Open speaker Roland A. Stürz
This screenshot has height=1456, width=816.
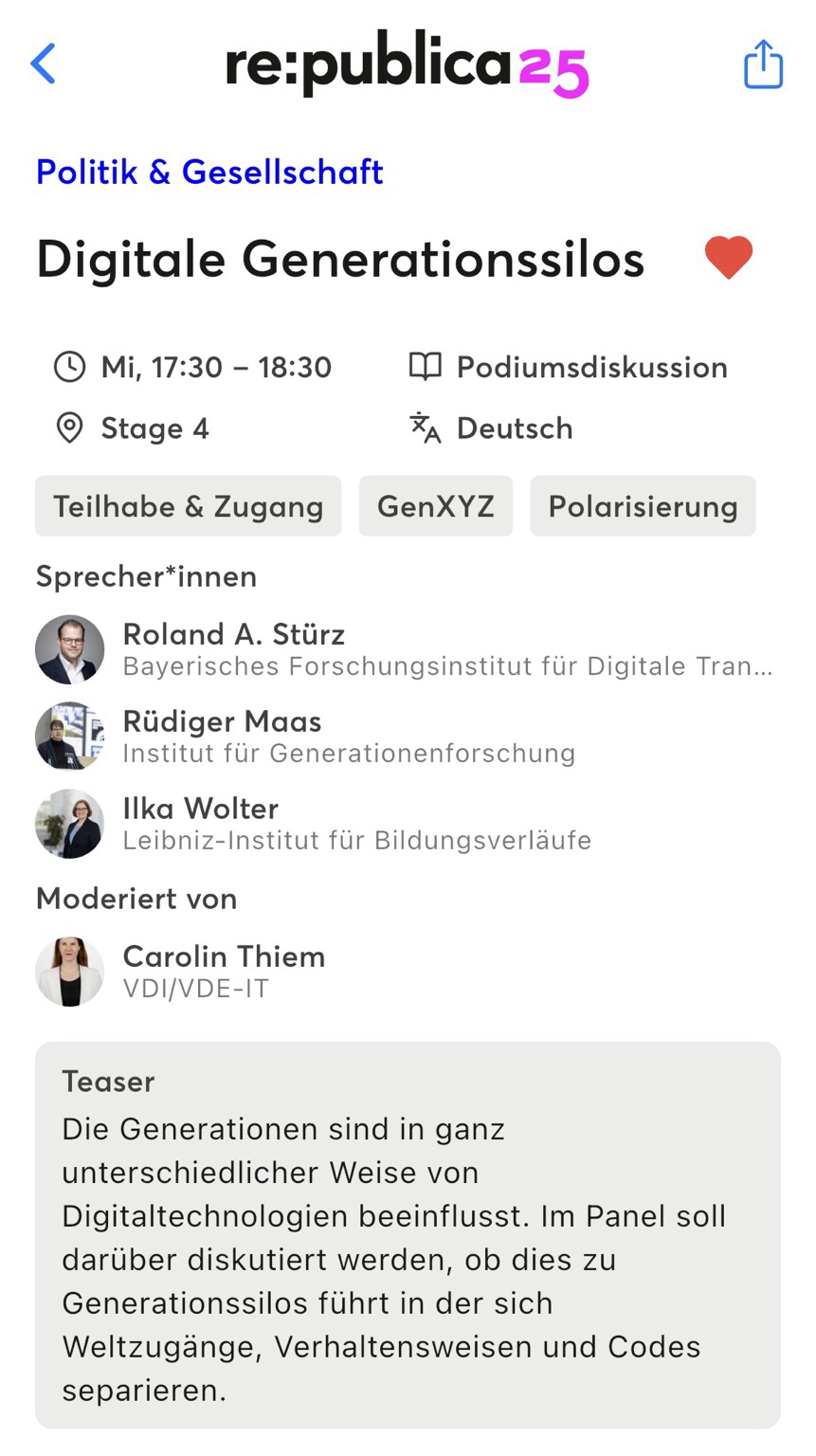[408, 649]
